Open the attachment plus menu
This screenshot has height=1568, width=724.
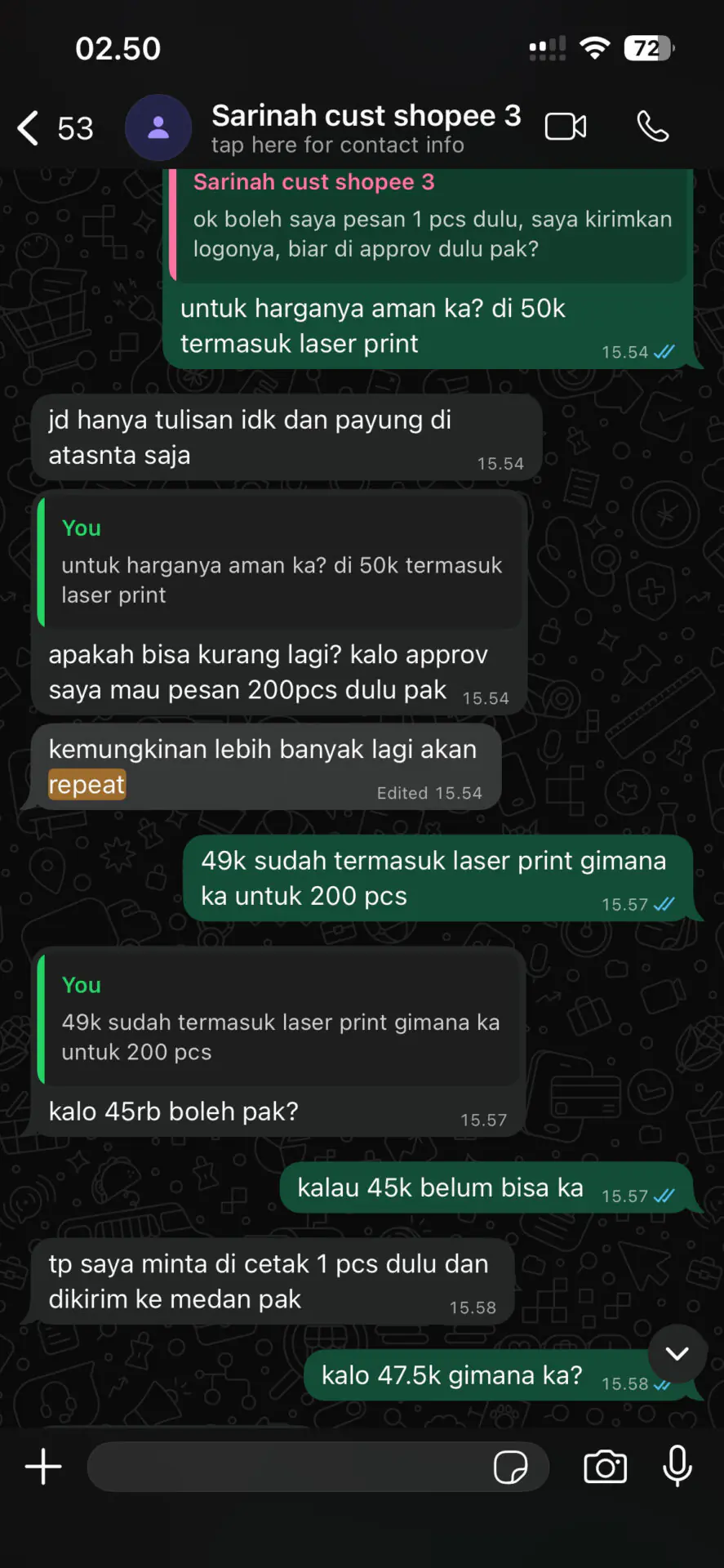[43, 1467]
